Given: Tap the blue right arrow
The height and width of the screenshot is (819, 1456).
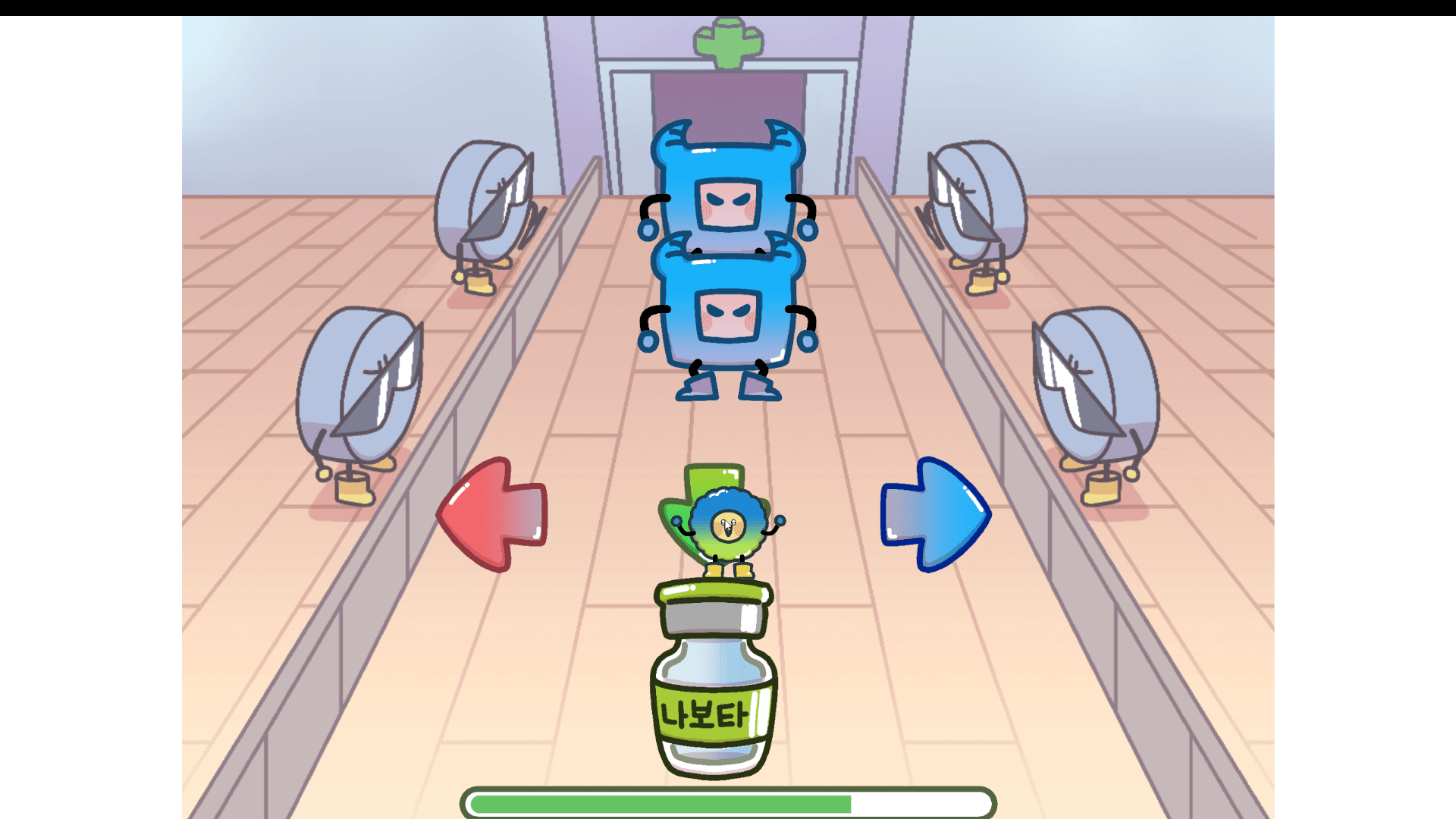Looking at the screenshot, I should pos(934,514).
